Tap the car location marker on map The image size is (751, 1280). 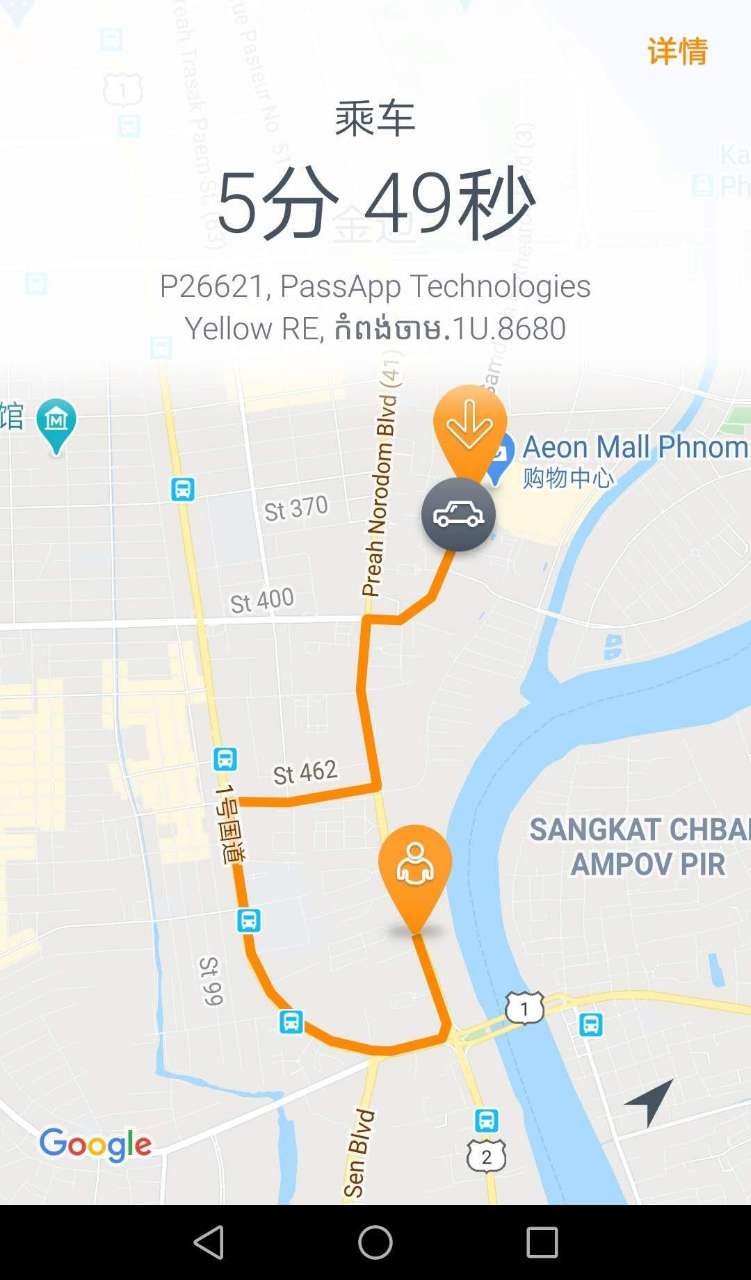[x=458, y=515]
